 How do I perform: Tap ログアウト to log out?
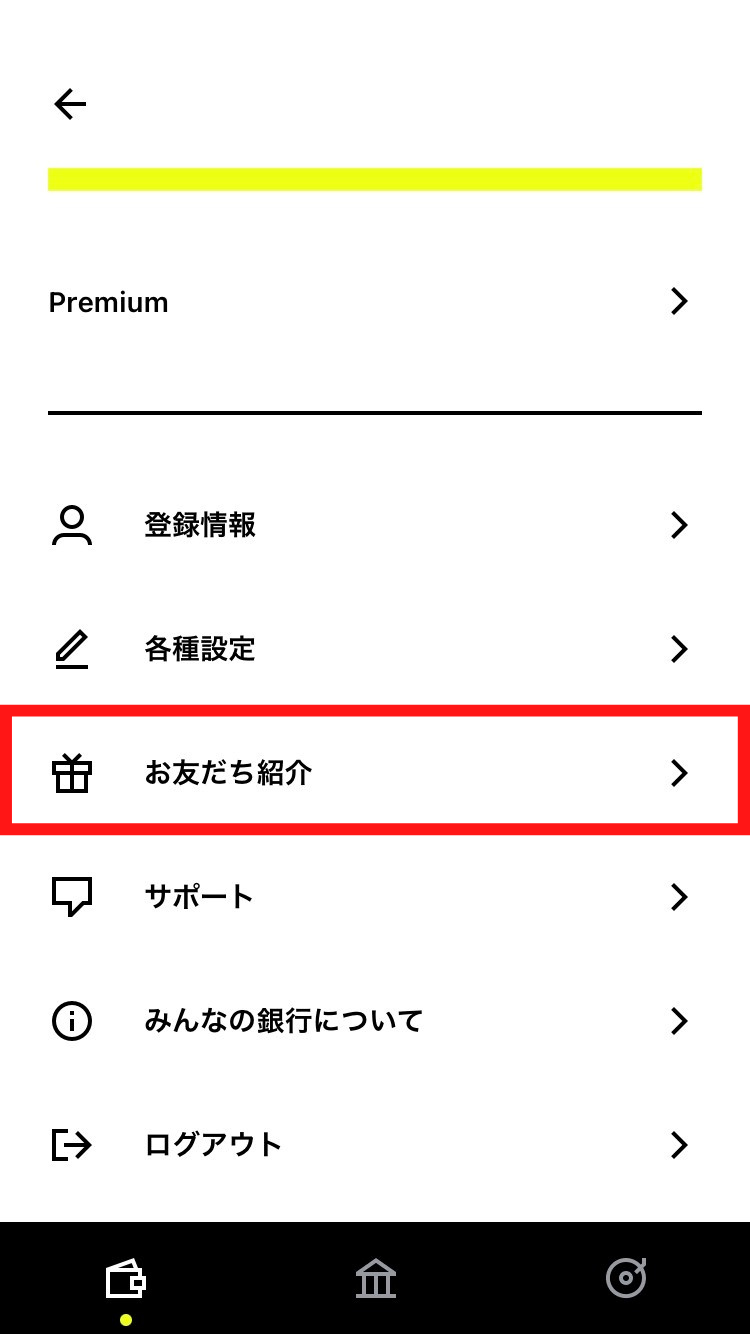click(x=375, y=1145)
